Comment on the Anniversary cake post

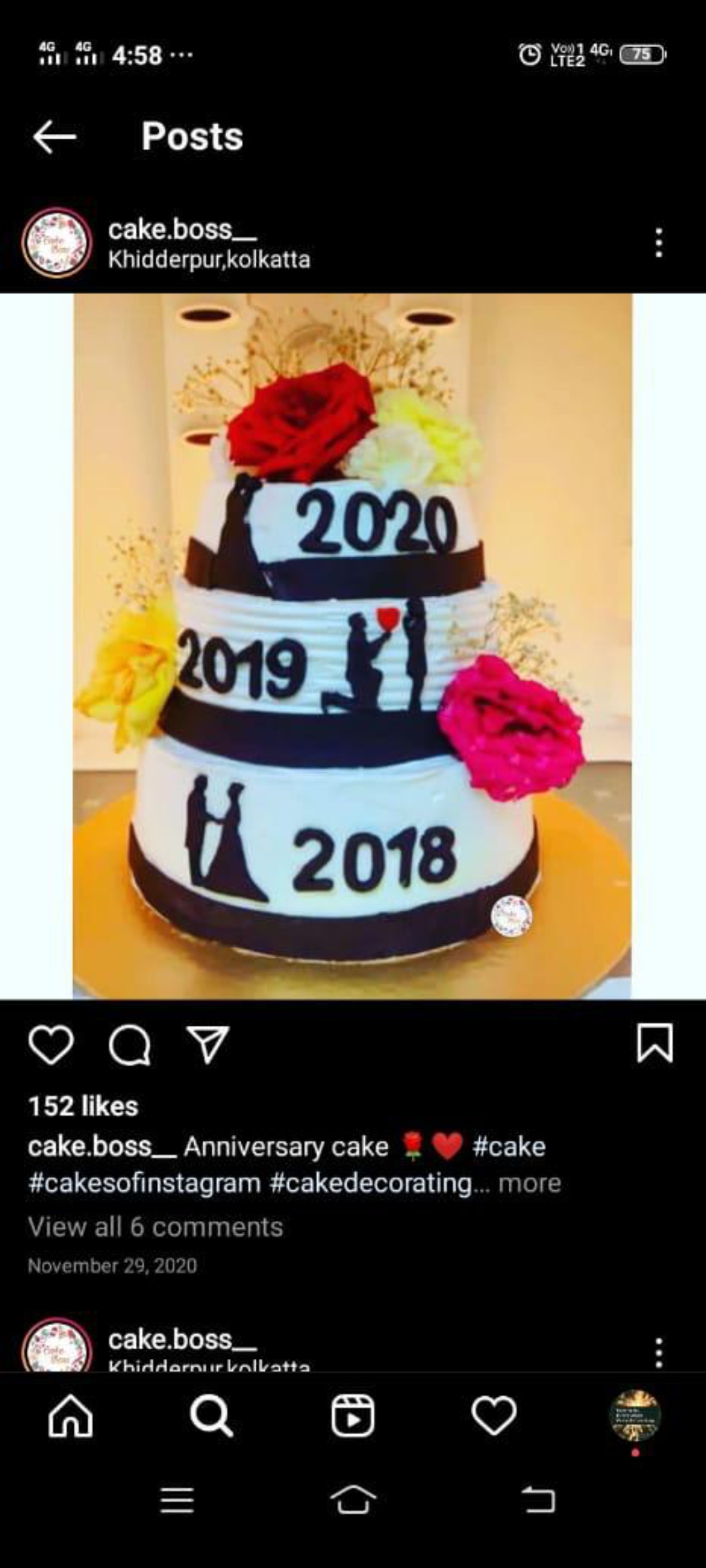tap(129, 1045)
